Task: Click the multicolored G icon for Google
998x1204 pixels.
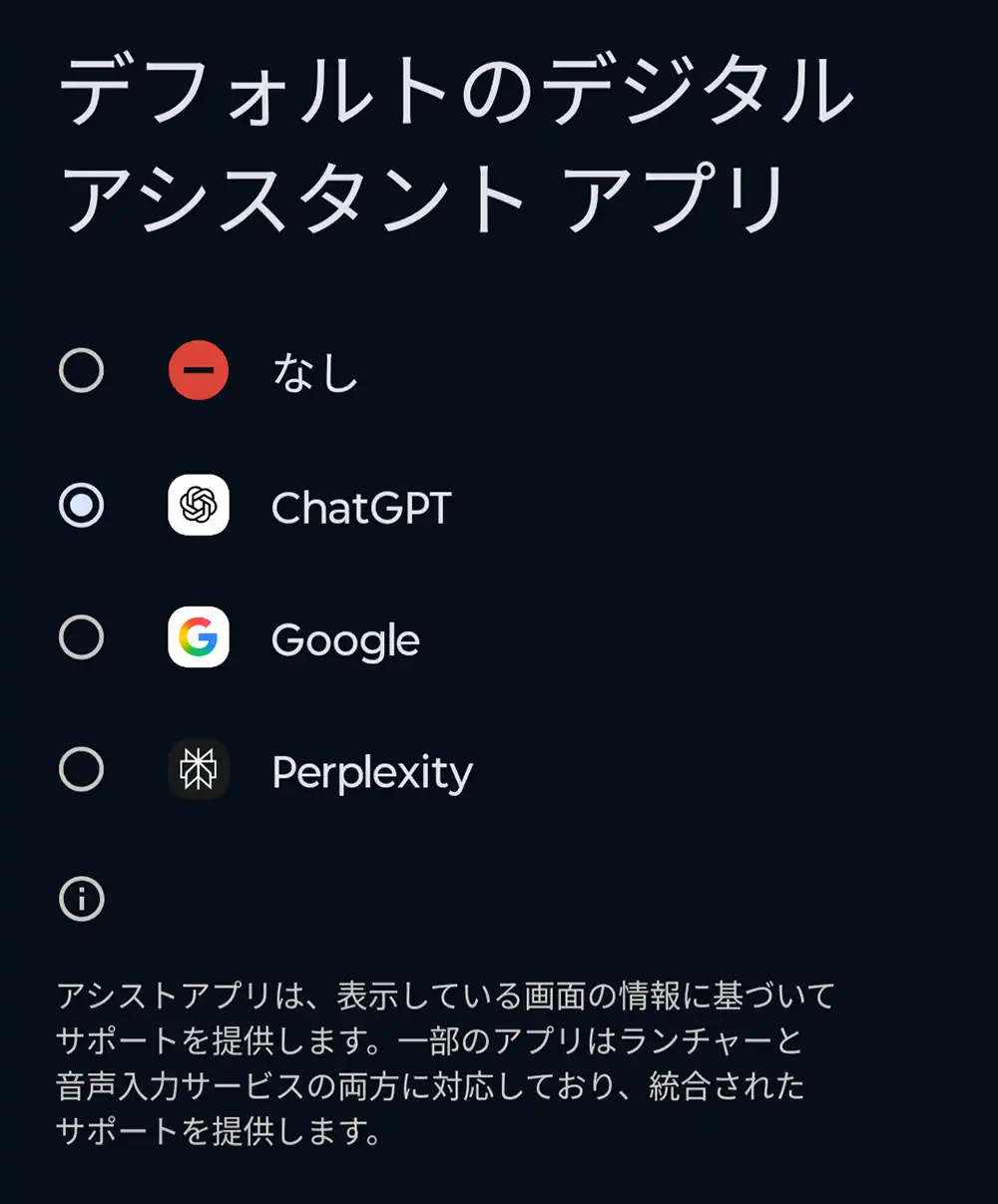Action: [x=200, y=638]
